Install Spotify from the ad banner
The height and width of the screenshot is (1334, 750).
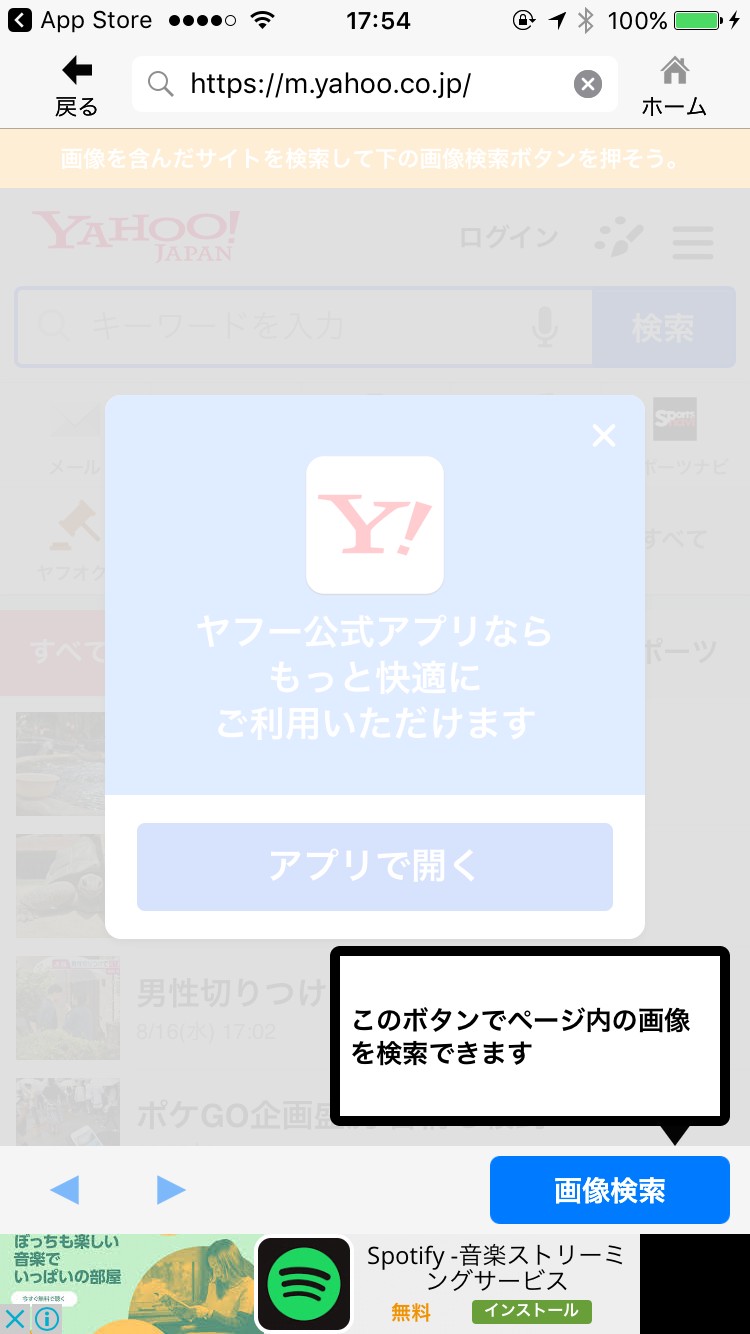click(532, 1310)
